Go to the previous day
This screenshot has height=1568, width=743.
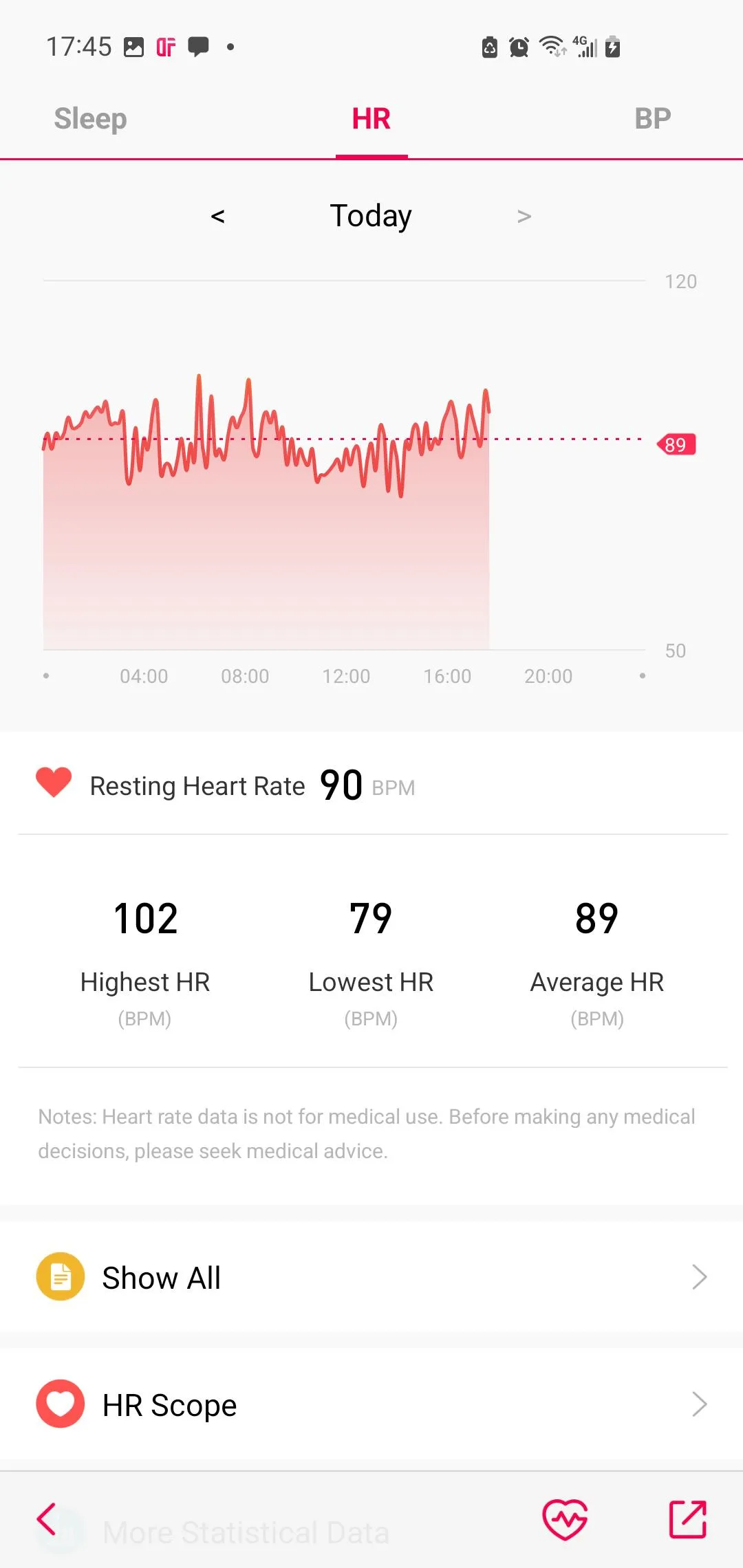pyautogui.click(x=218, y=216)
